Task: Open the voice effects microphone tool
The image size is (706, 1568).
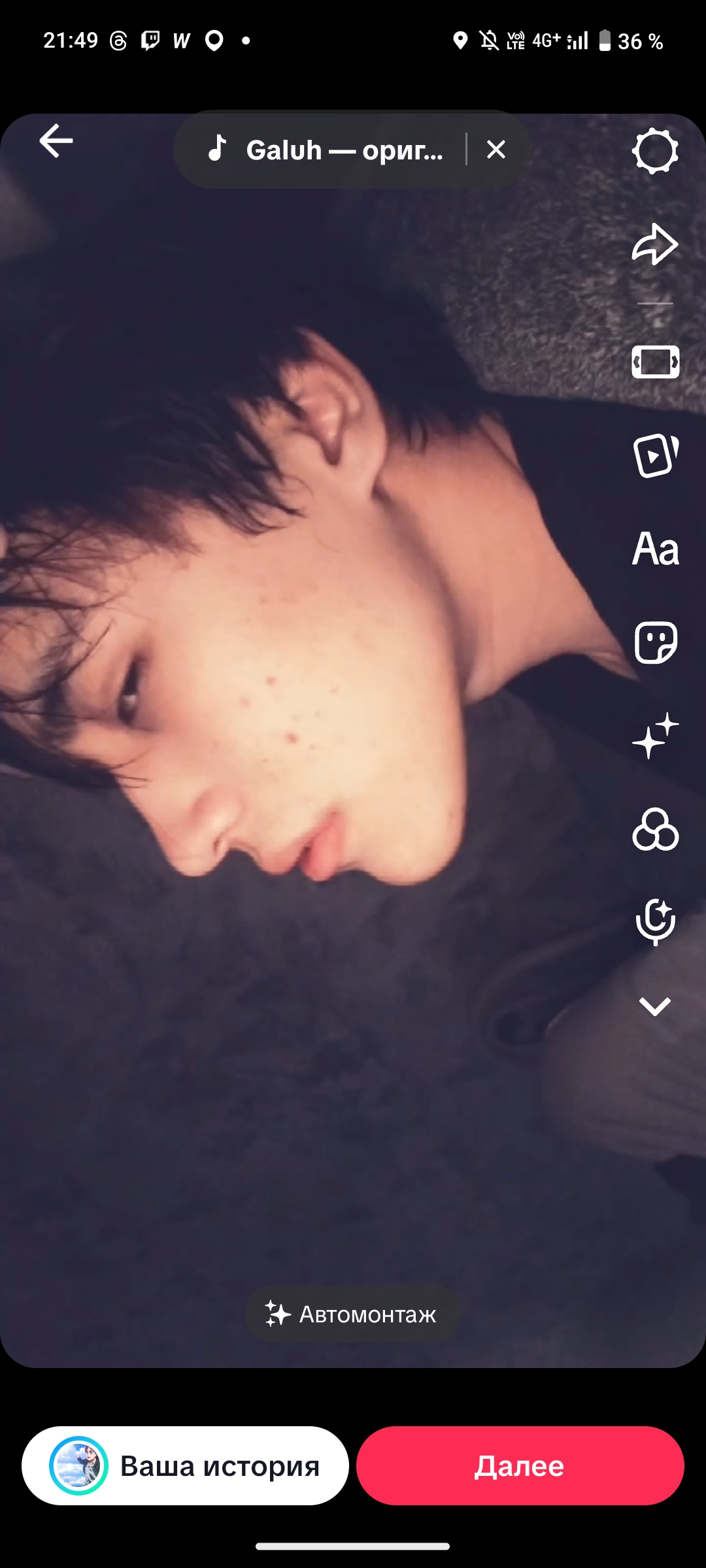Action: tap(655, 921)
